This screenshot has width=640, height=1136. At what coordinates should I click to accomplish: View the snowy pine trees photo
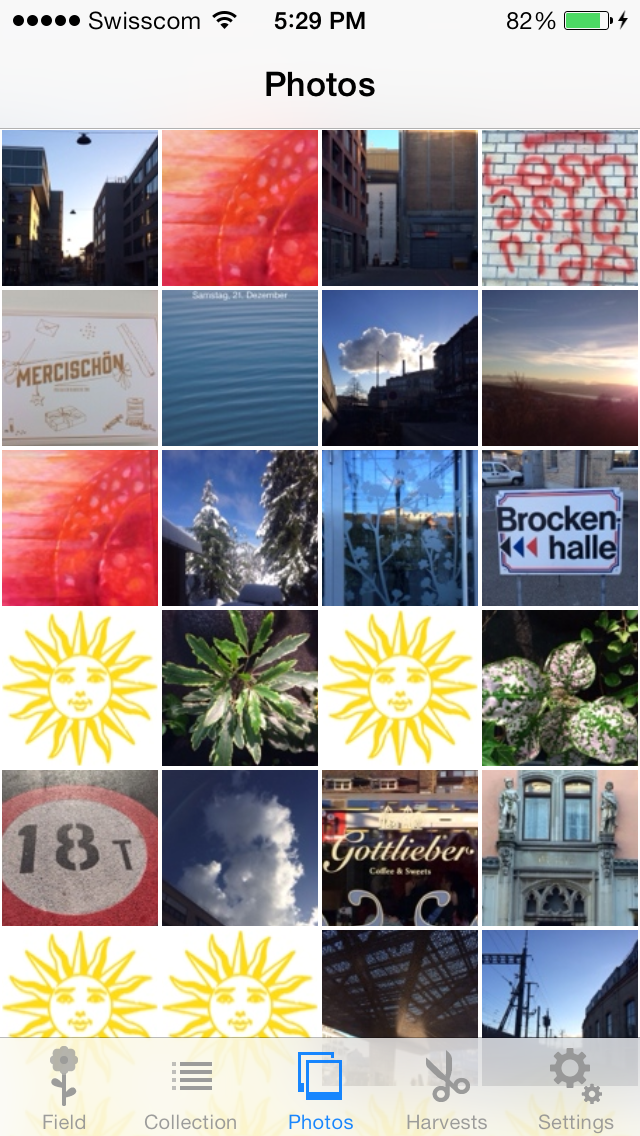coord(240,528)
